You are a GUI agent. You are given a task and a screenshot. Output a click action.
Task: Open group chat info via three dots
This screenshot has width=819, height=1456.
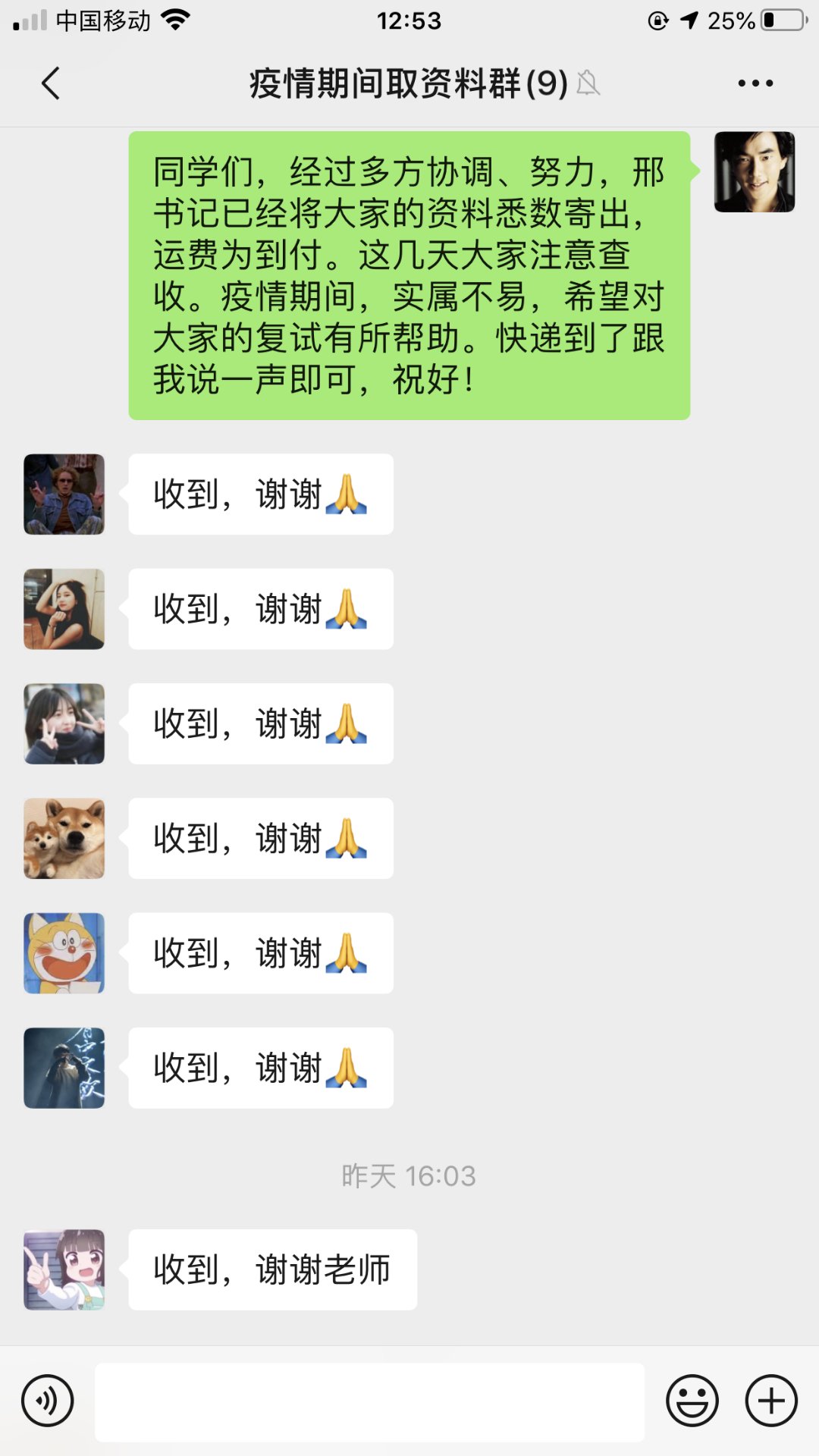tap(755, 83)
